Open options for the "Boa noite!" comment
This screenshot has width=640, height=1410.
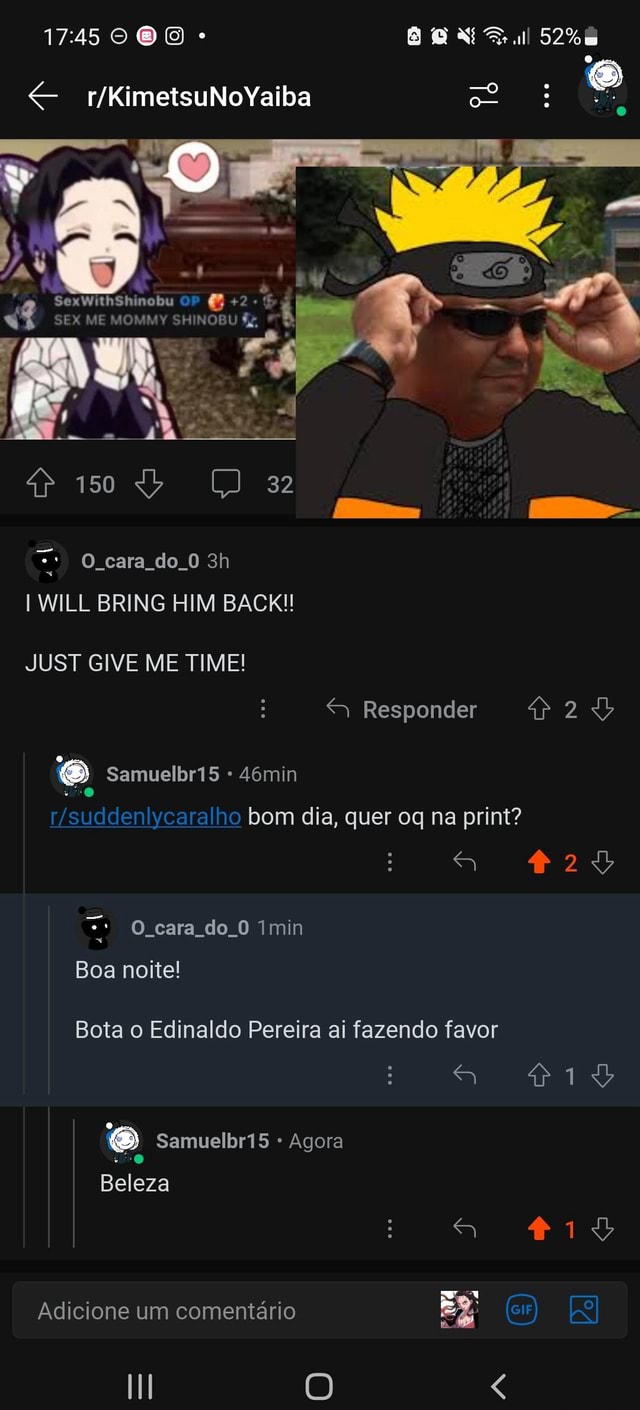click(389, 1076)
